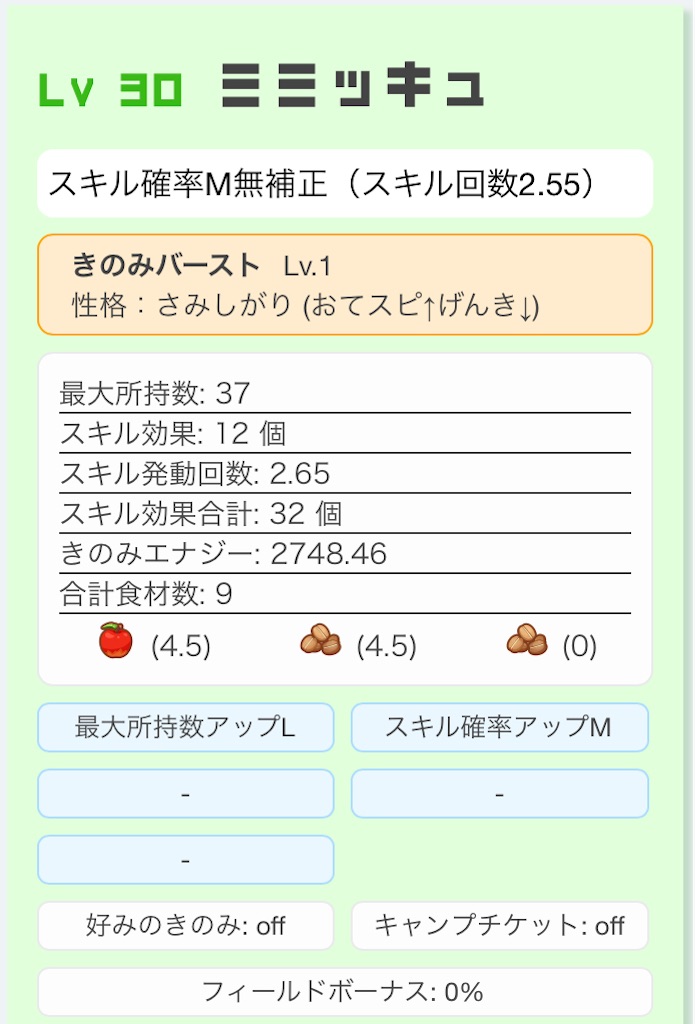
Task: Open the きのみバースト skill and nature card
Action: coord(345,285)
